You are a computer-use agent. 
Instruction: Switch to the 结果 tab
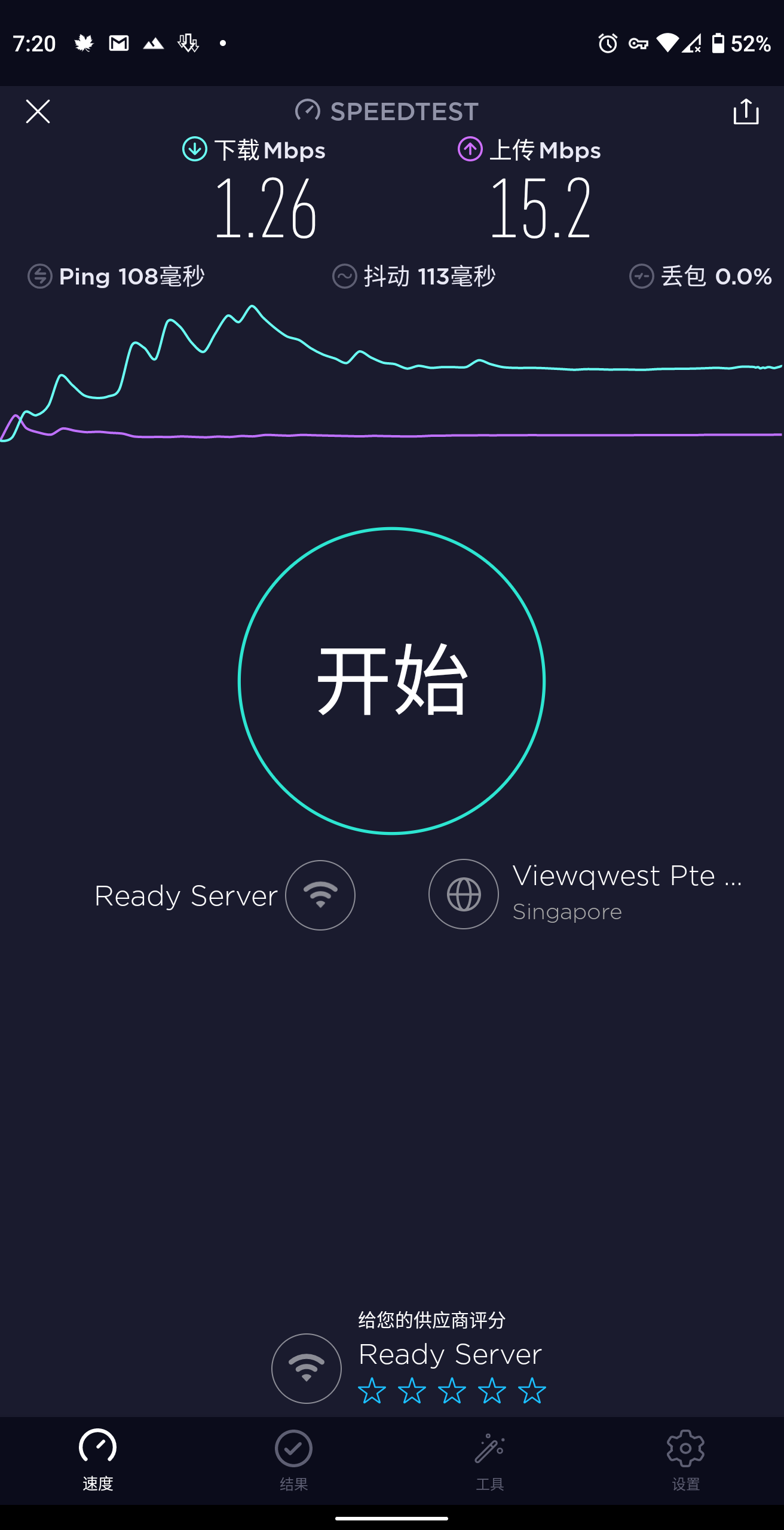click(293, 1459)
